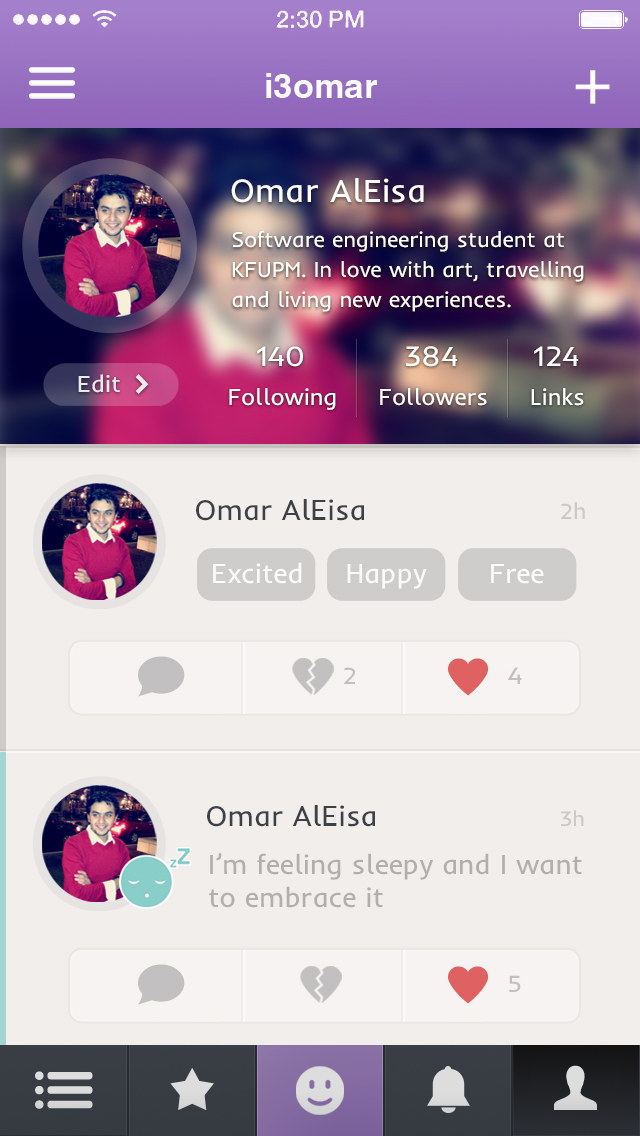Switch to the profile person tab
Image resolution: width=640 pixels, height=1136 pixels.
point(576,1090)
